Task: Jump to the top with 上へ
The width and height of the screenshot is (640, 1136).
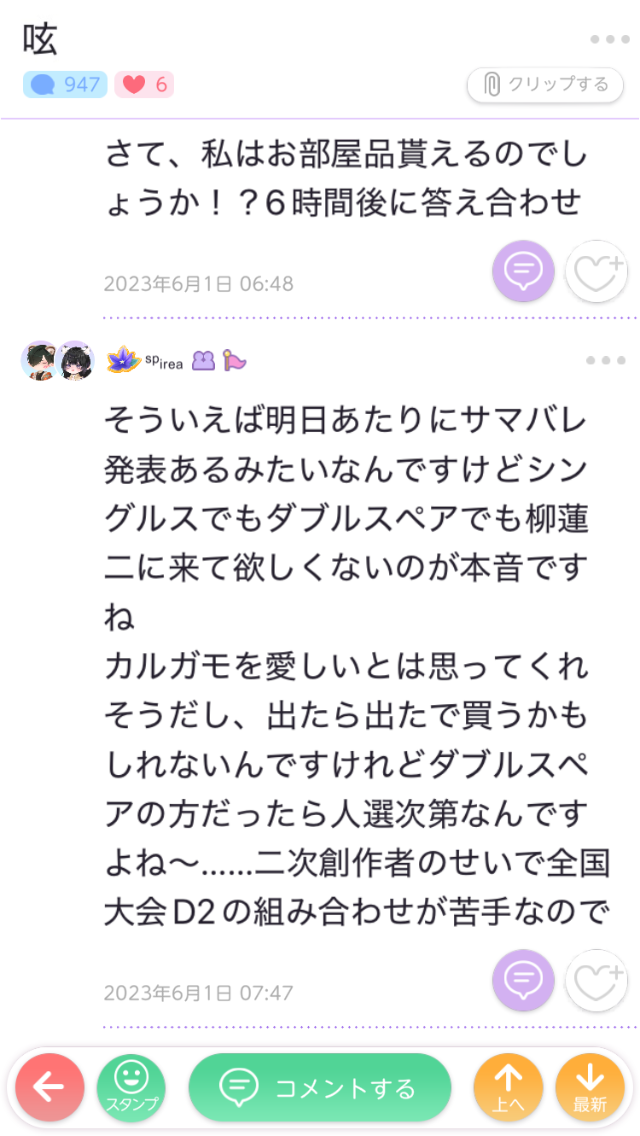Action: (x=509, y=1087)
